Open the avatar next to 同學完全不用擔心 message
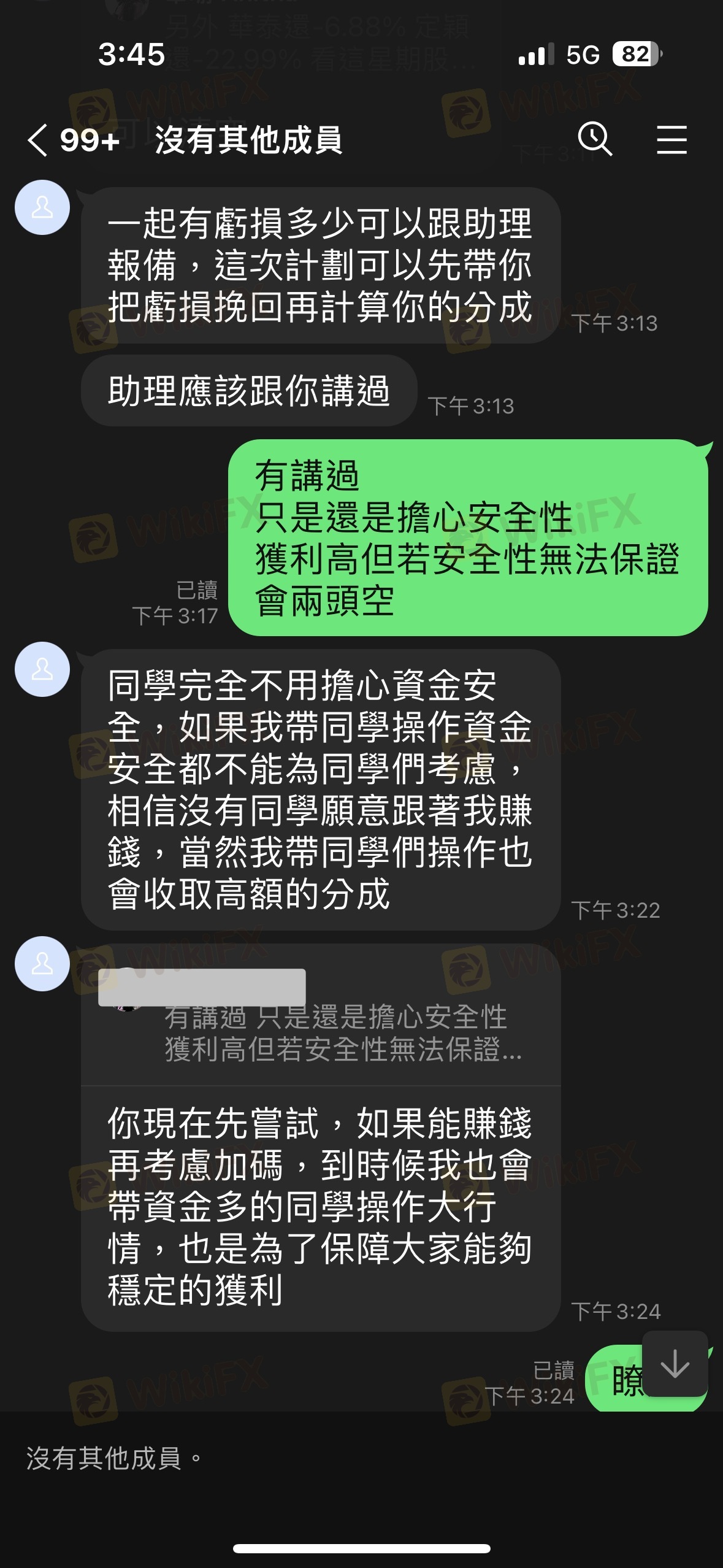This screenshot has height=1568, width=723. click(x=42, y=669)
